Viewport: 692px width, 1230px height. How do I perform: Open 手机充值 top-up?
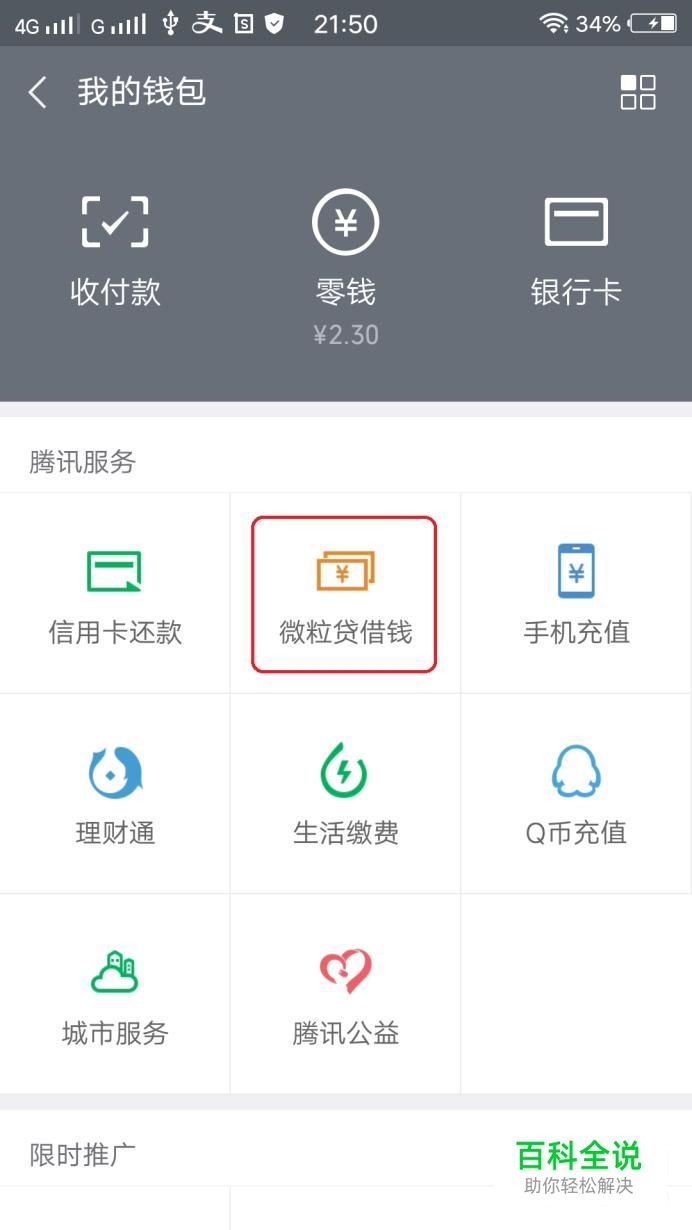[576, 593]
